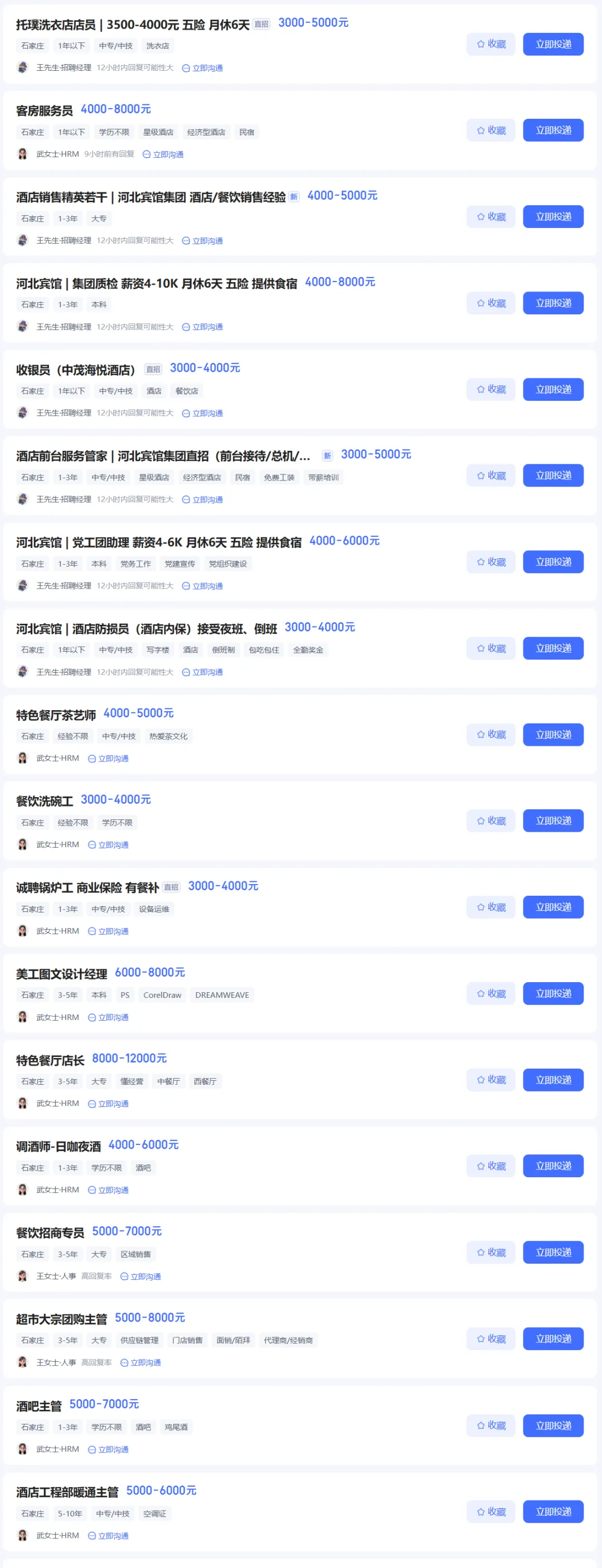Tap 立即沟通 under 特色餐厅店长
Screen dimensions: 602x1568
coord(108,1104)
